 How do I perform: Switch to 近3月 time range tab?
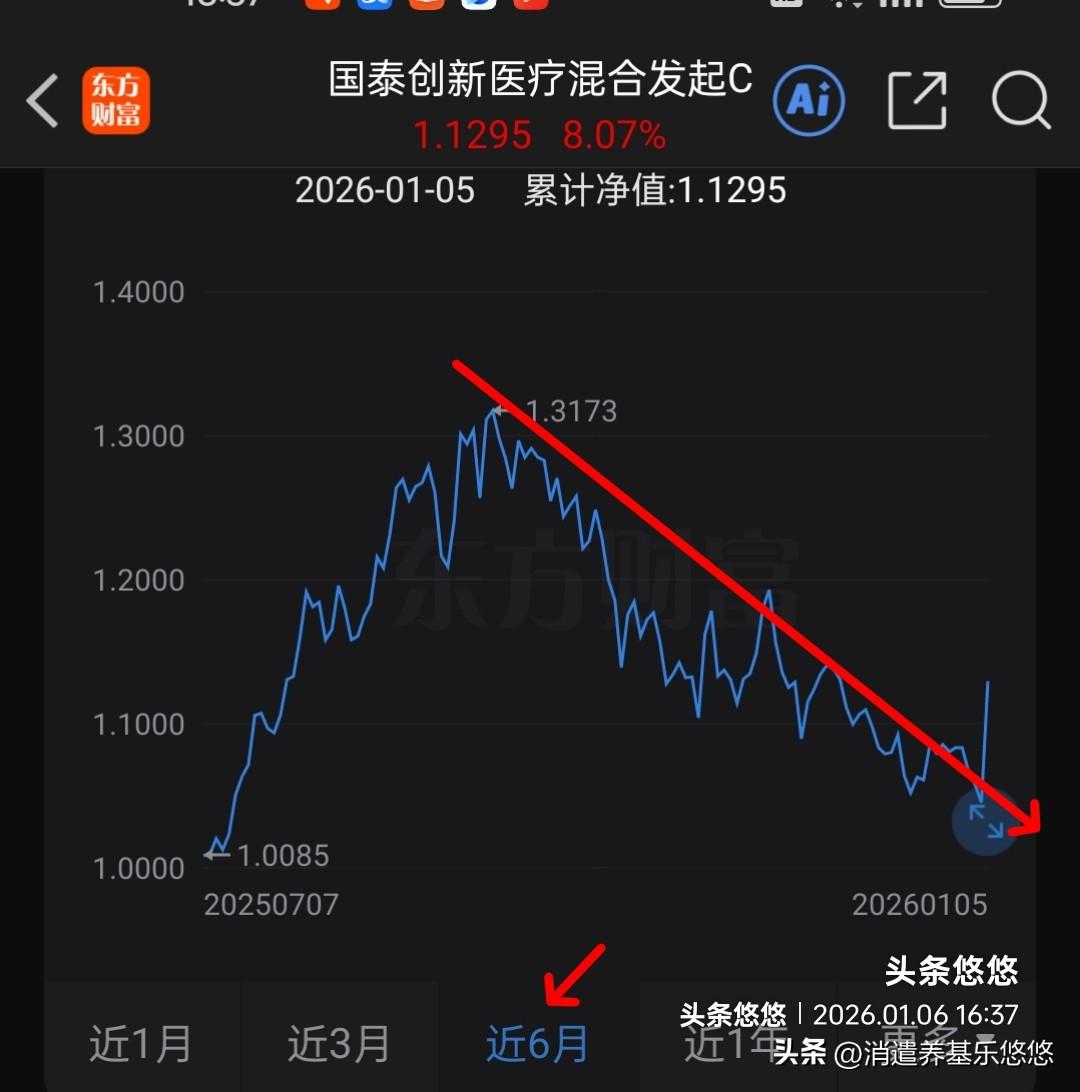(x=340, y=1043)
